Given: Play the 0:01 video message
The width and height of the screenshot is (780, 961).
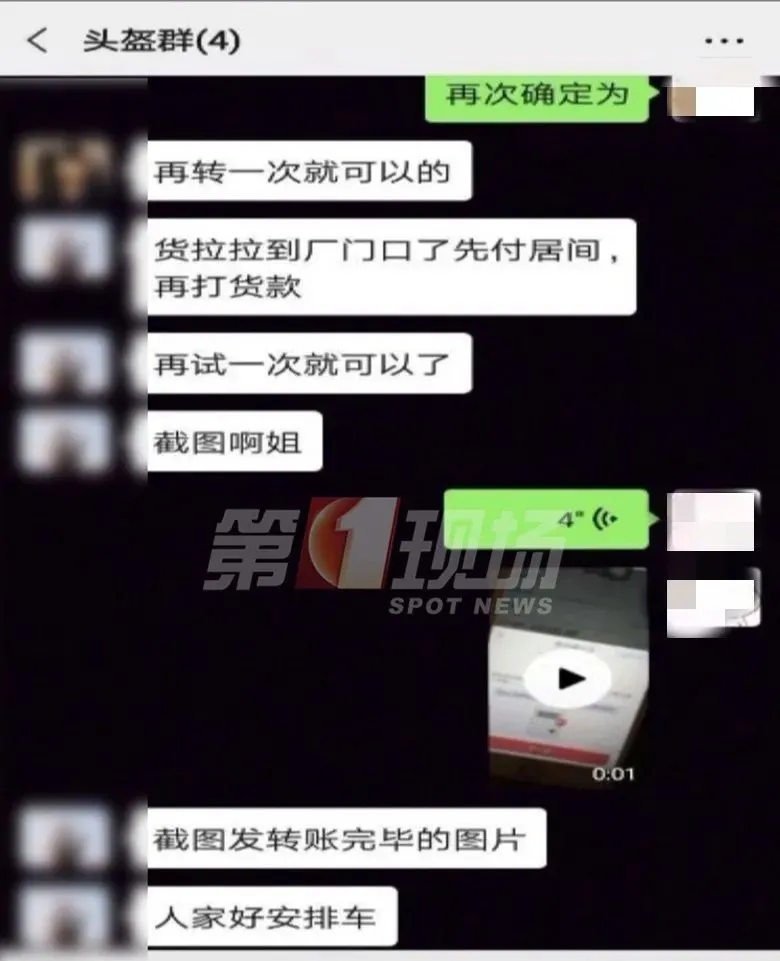Looking at the screenshot, I should 567,680.
